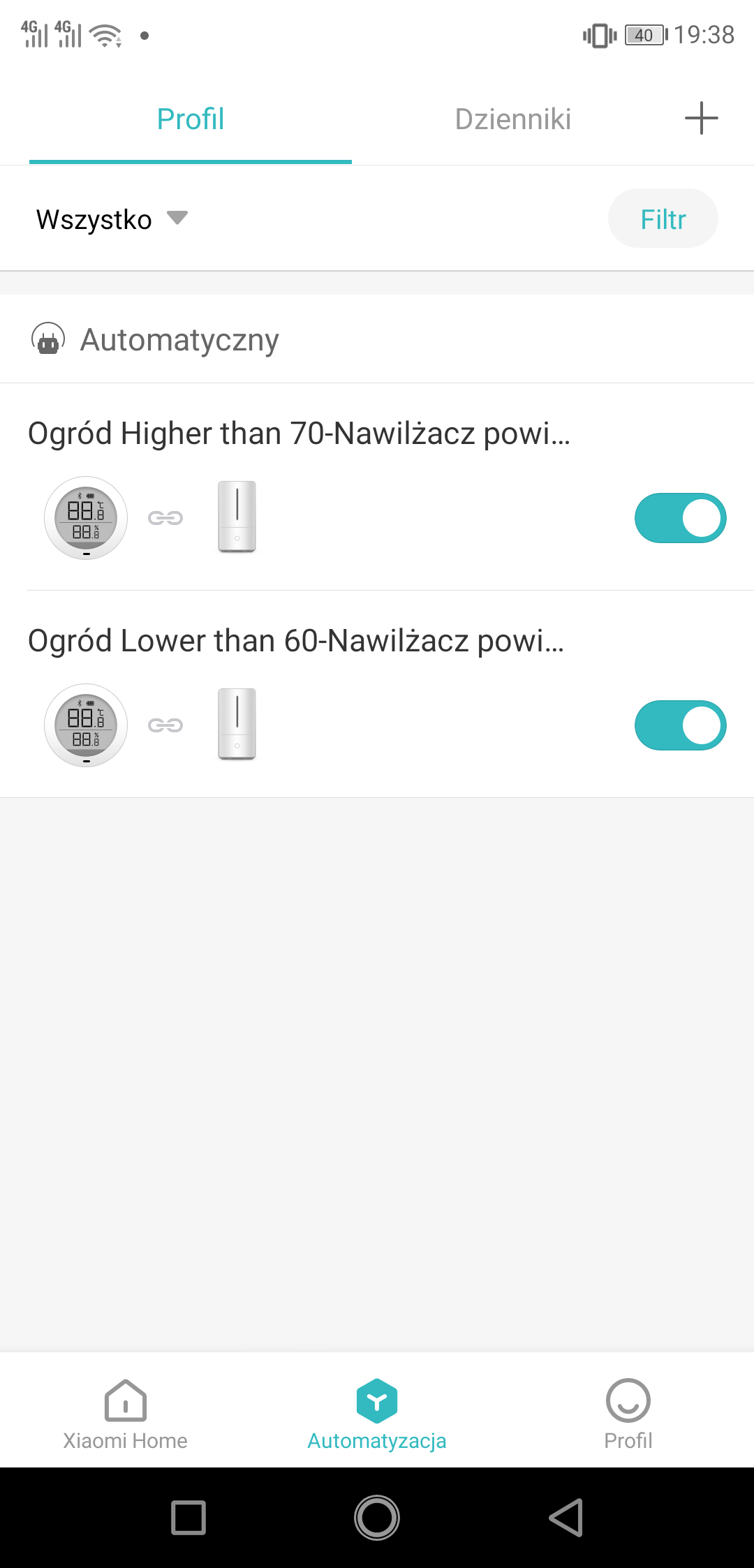Disable the Ogród Higher than 70 automation

(680, 518)
